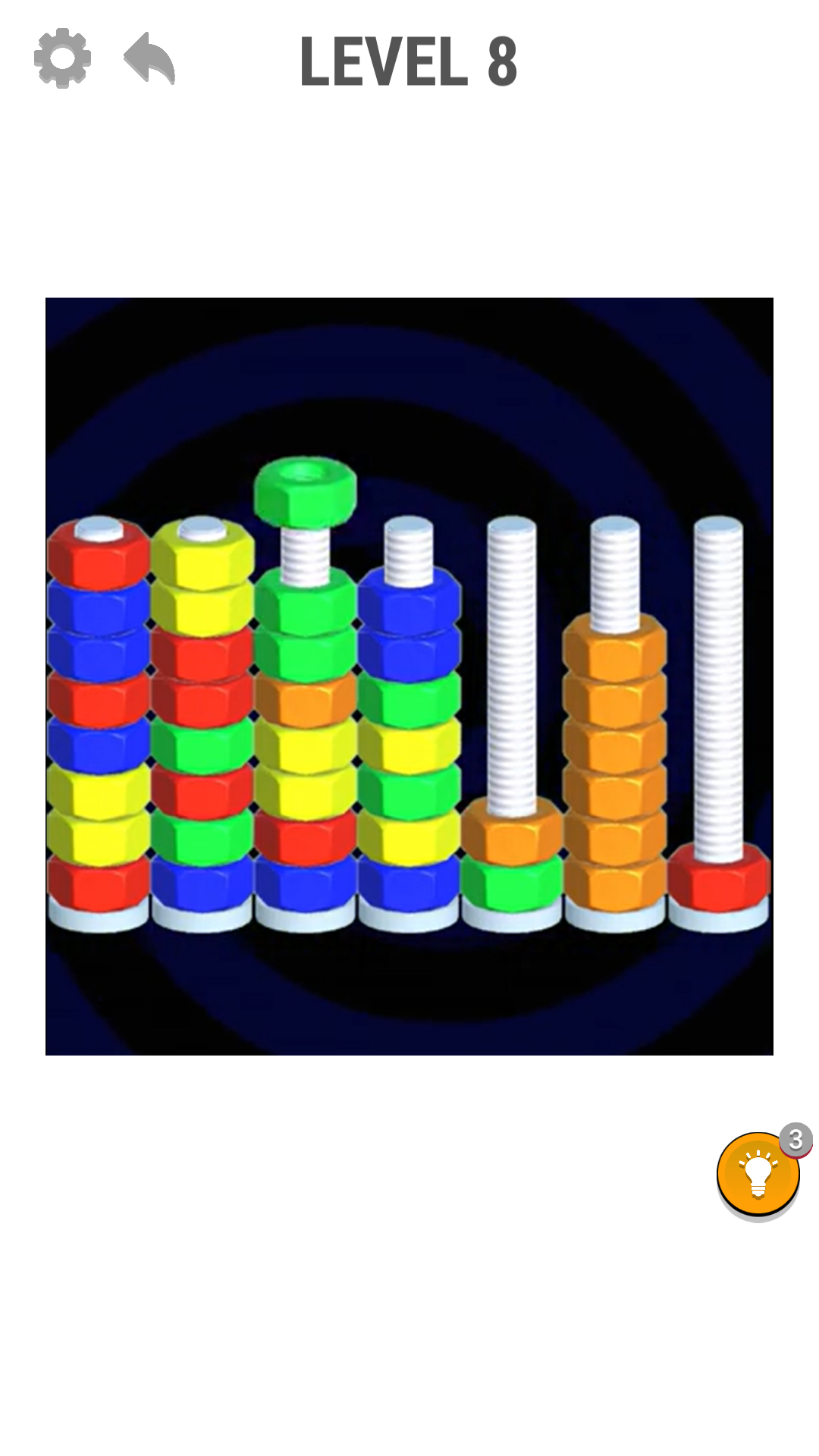This screenshot has height=1456, width=819.
Task: Tap the undo arrow
Action: click(149, 58)
